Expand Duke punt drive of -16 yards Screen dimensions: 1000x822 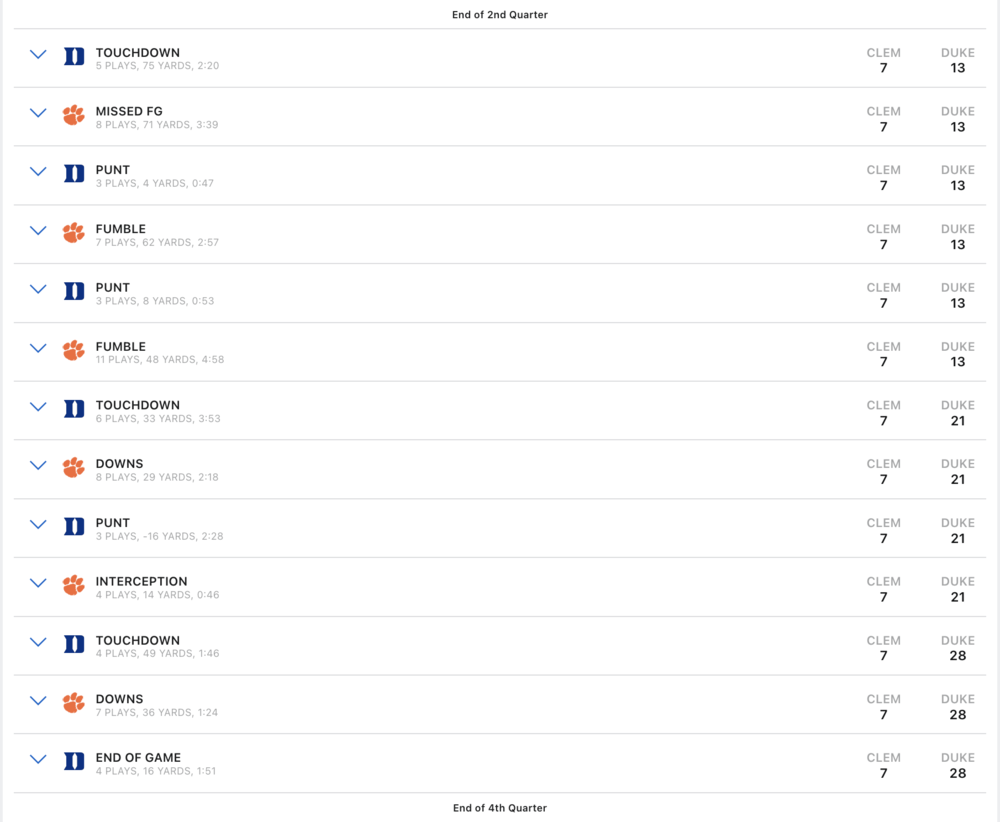tap(38, 525)
